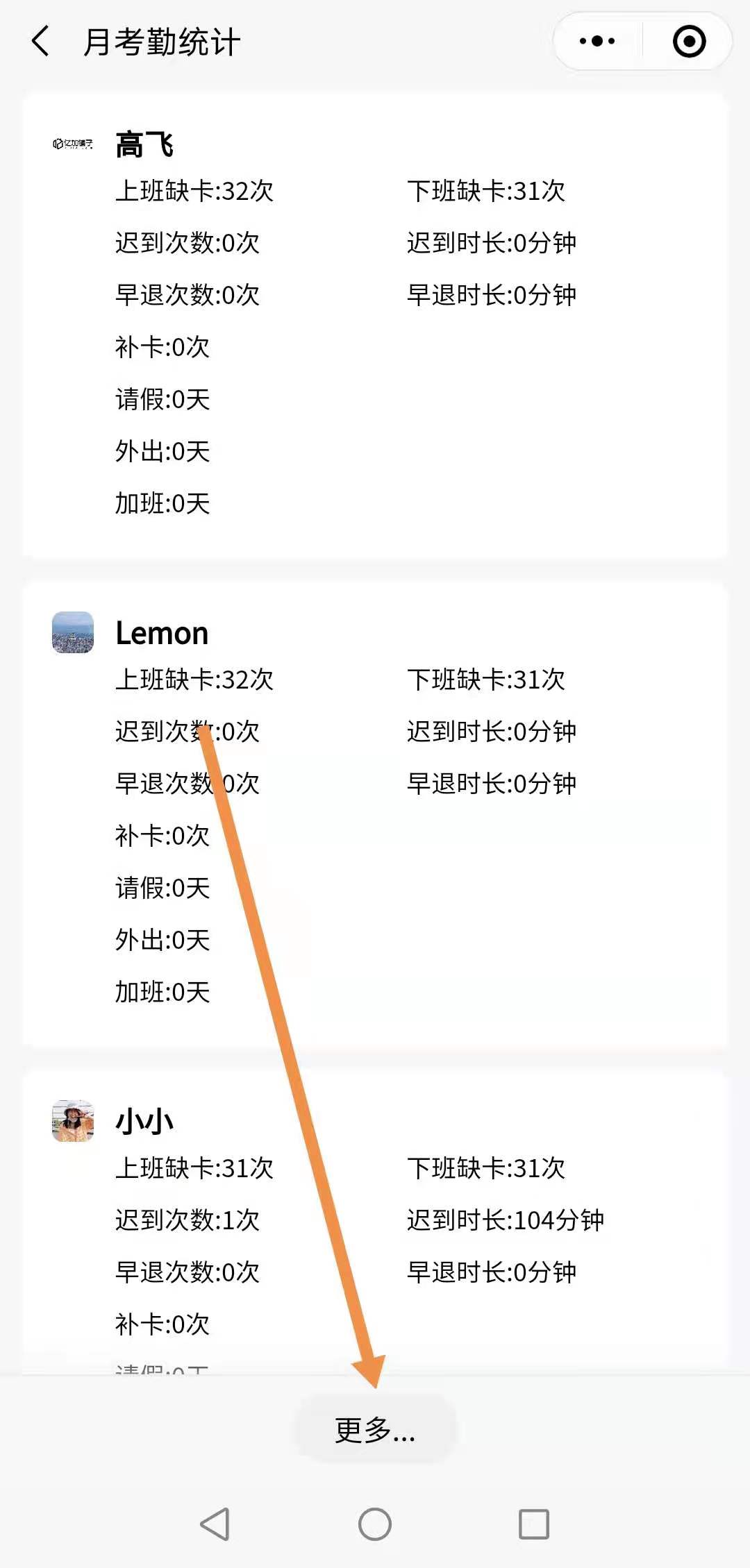Close the mini program with the circle icon

(689, 42)
